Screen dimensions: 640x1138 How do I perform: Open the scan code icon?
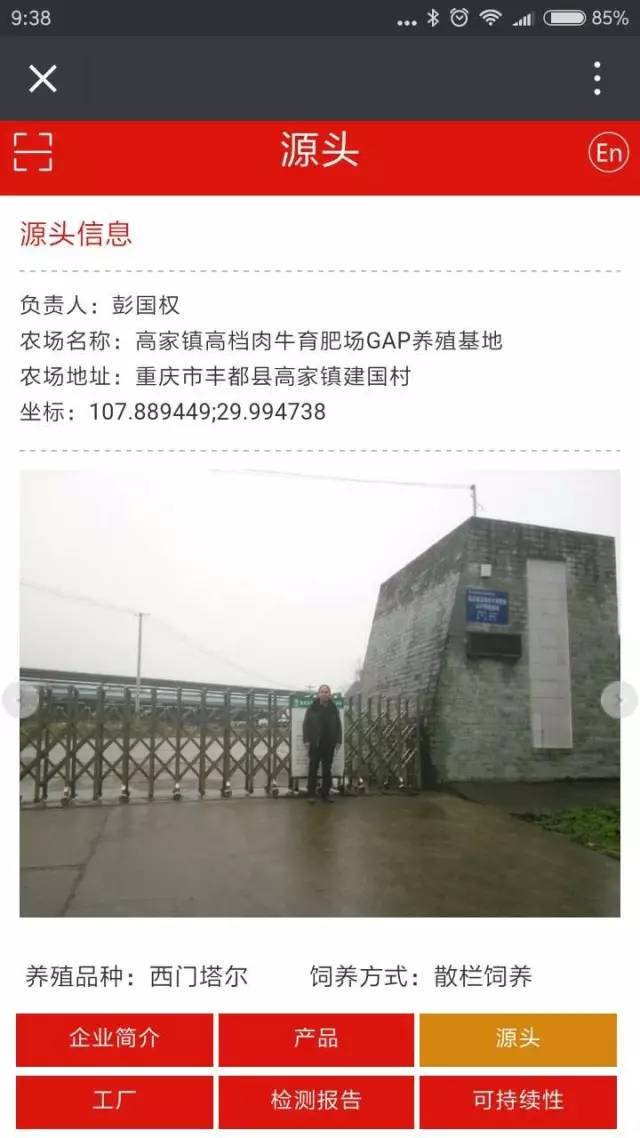click(33, 152)
